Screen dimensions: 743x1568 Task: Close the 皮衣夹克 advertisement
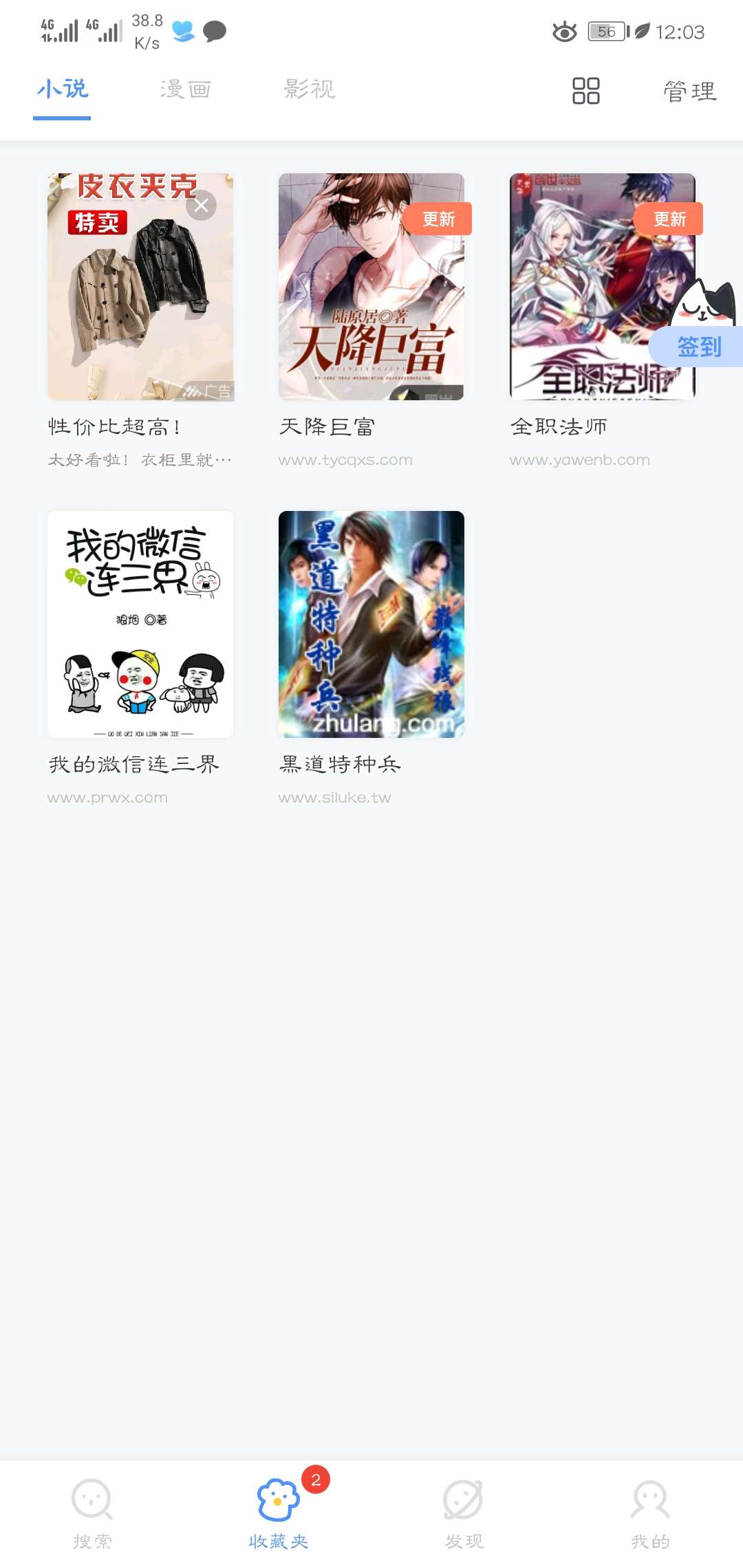point(202,206)
